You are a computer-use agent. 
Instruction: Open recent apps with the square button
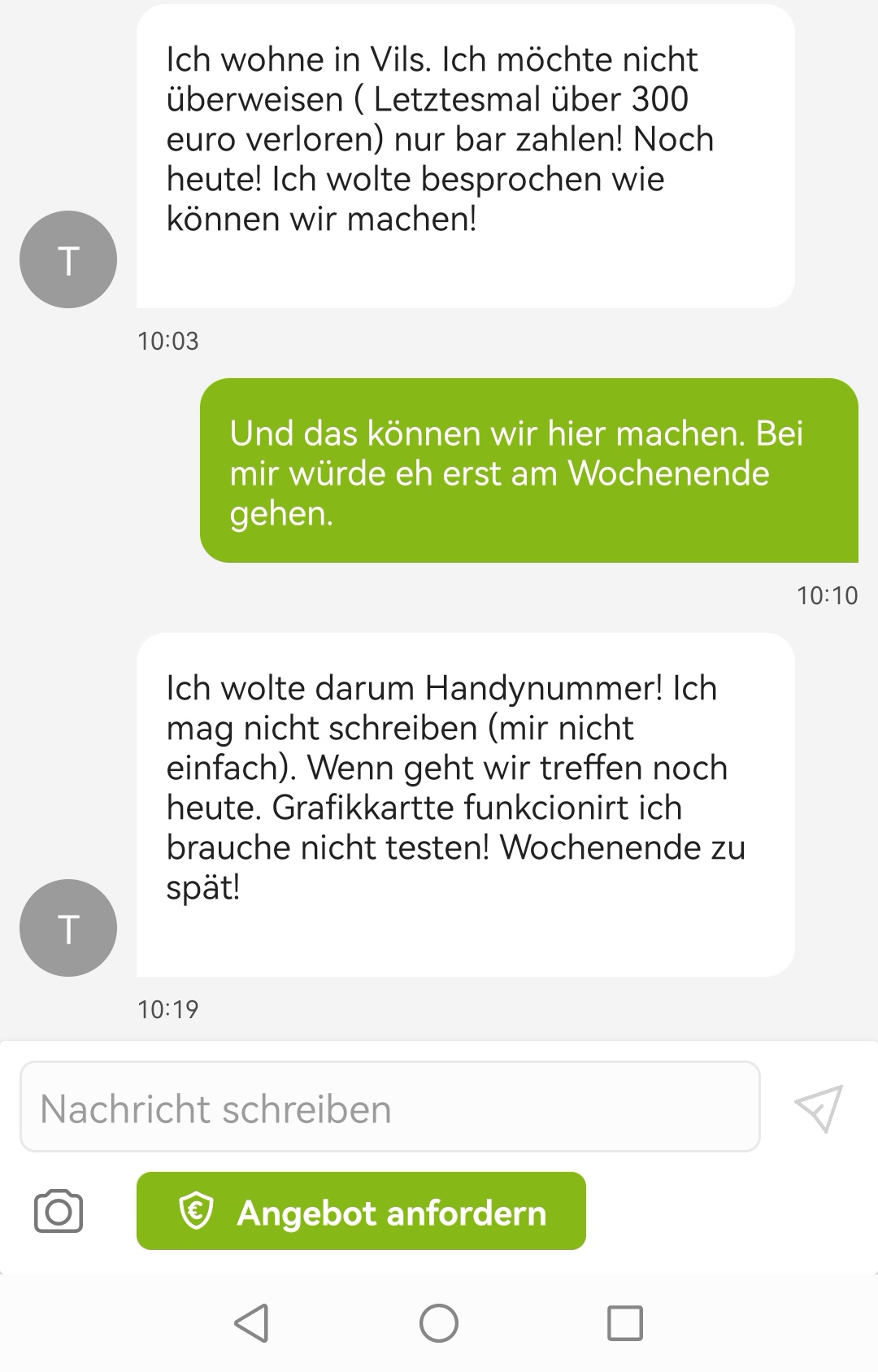pyautogui.click(x=625, y=1323)
